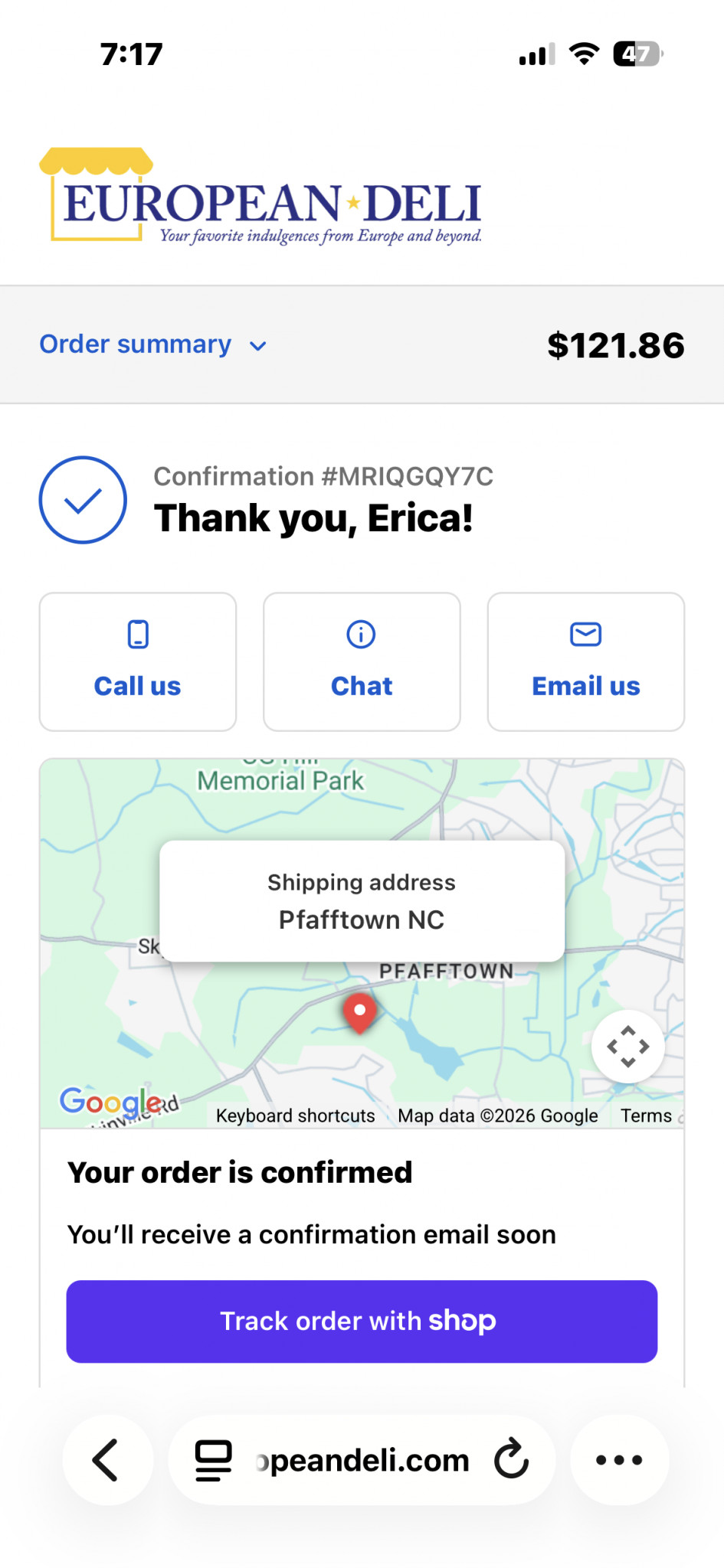The width and height of the screenshot is (724, 1568).
Task: Open the page settings icon in address bar
Action: [213, 1460]
